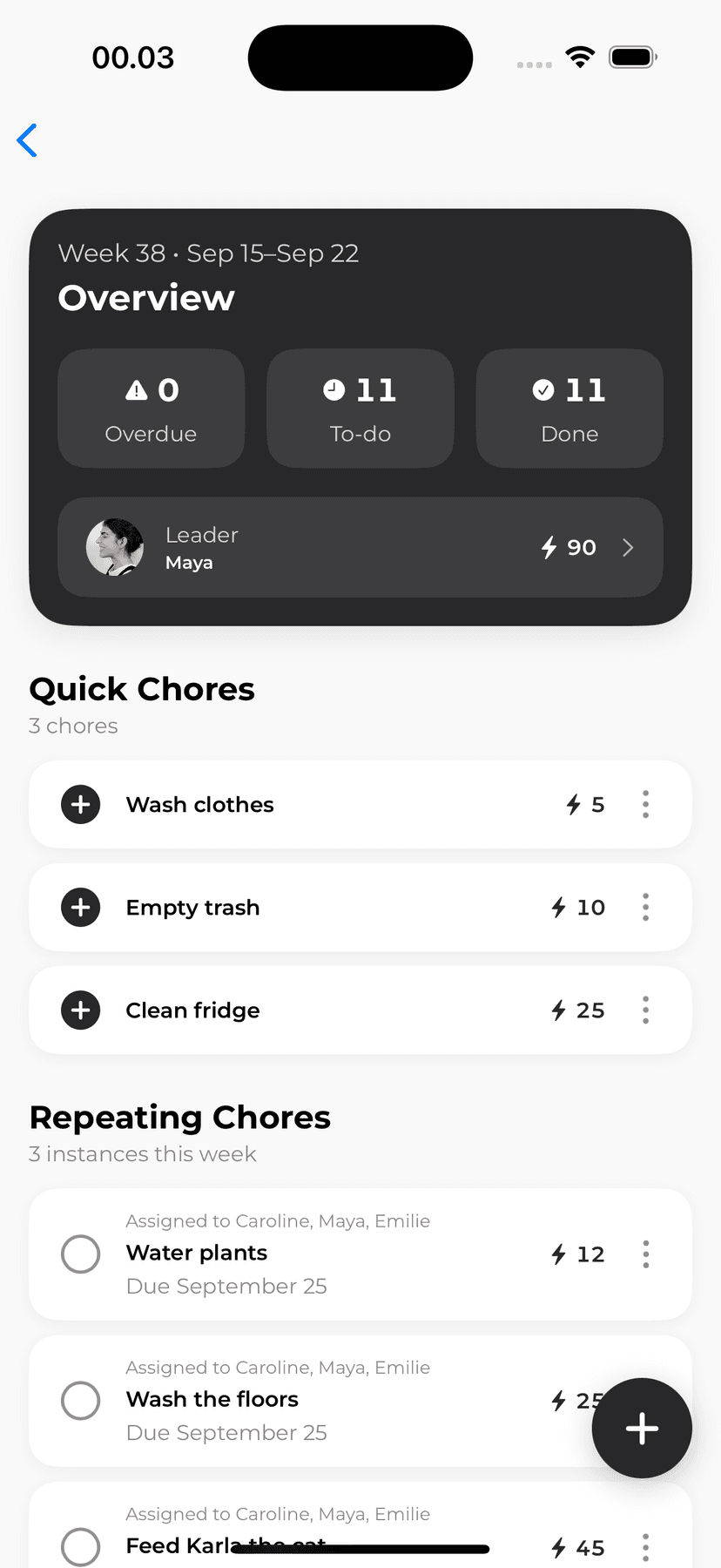Screen dimensions: 721x1568
Task: Open the Done chores card
Action: click(569, 409)
